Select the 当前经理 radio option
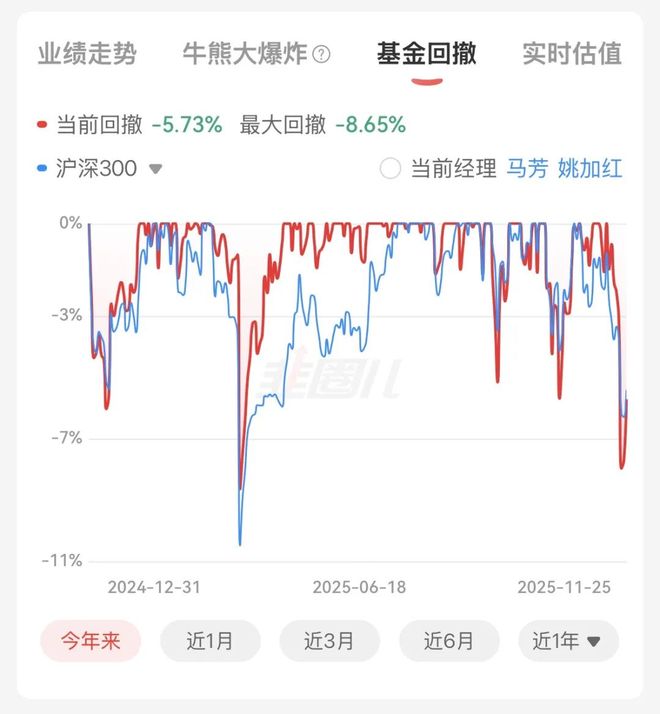The width and height of the screenshot is (660, 714). click(x=390, y=169)
